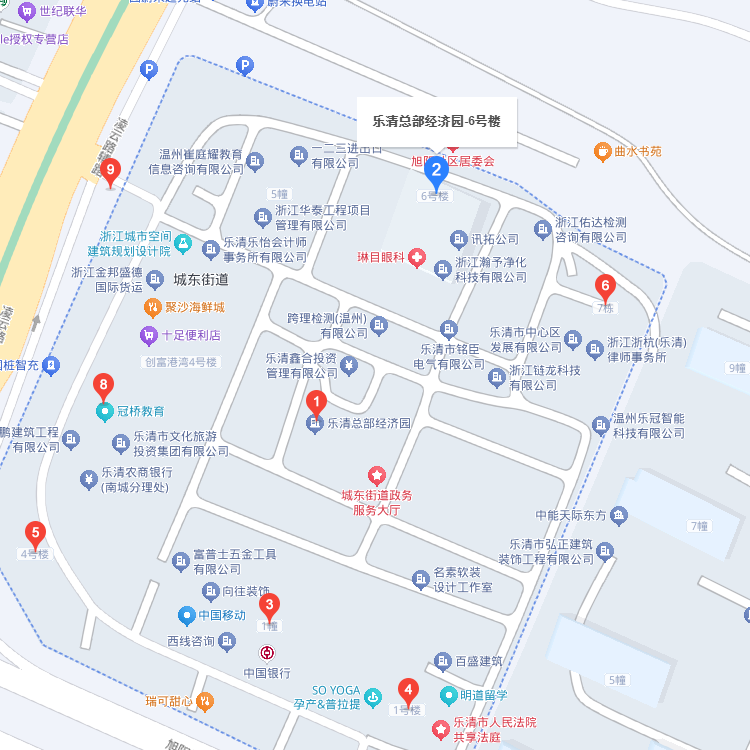Open marker 6 at 7栋

click(x=604, y=287)
